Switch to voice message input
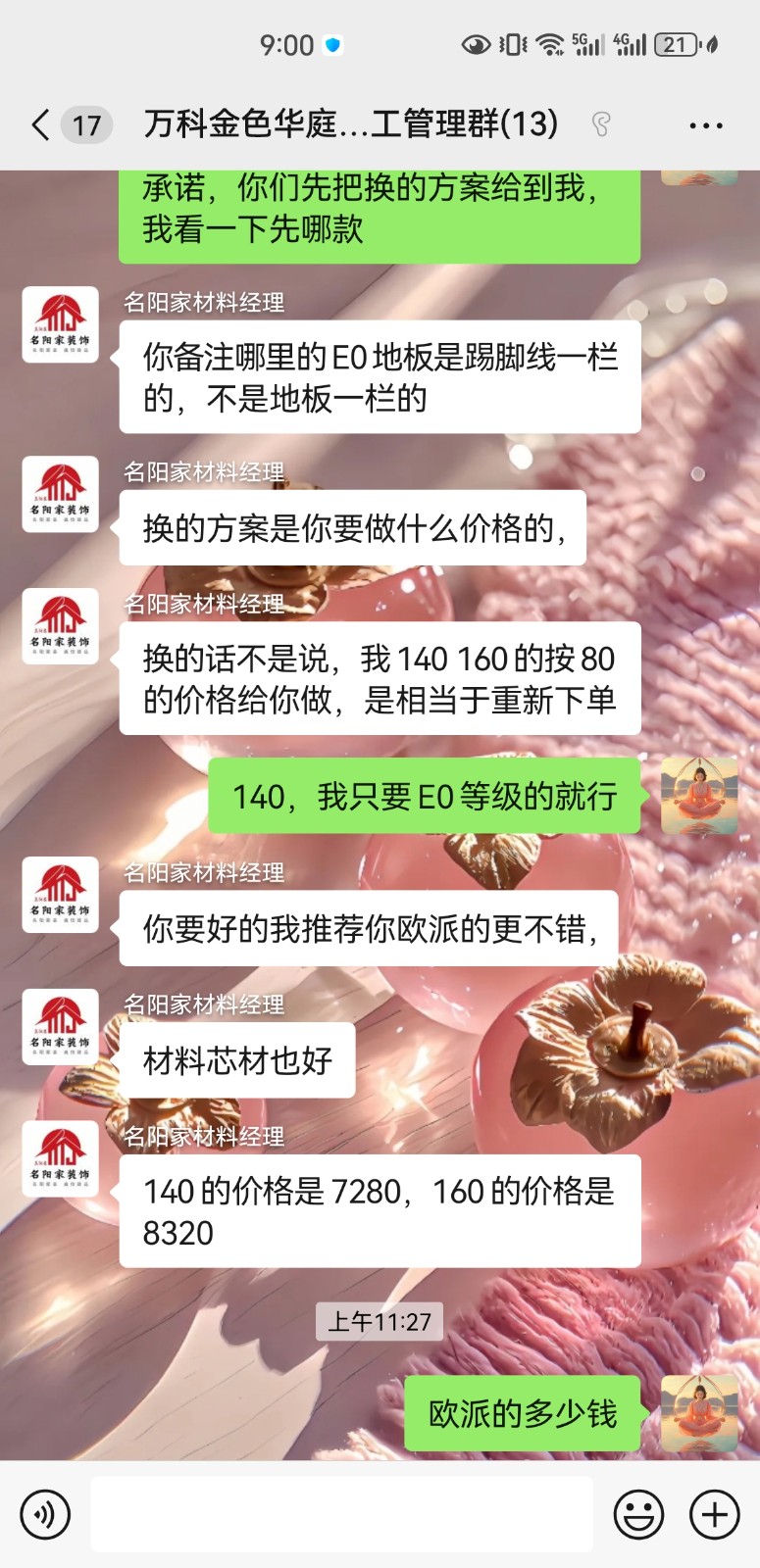Screen dimensions: 760x1568 point(45,1514)
